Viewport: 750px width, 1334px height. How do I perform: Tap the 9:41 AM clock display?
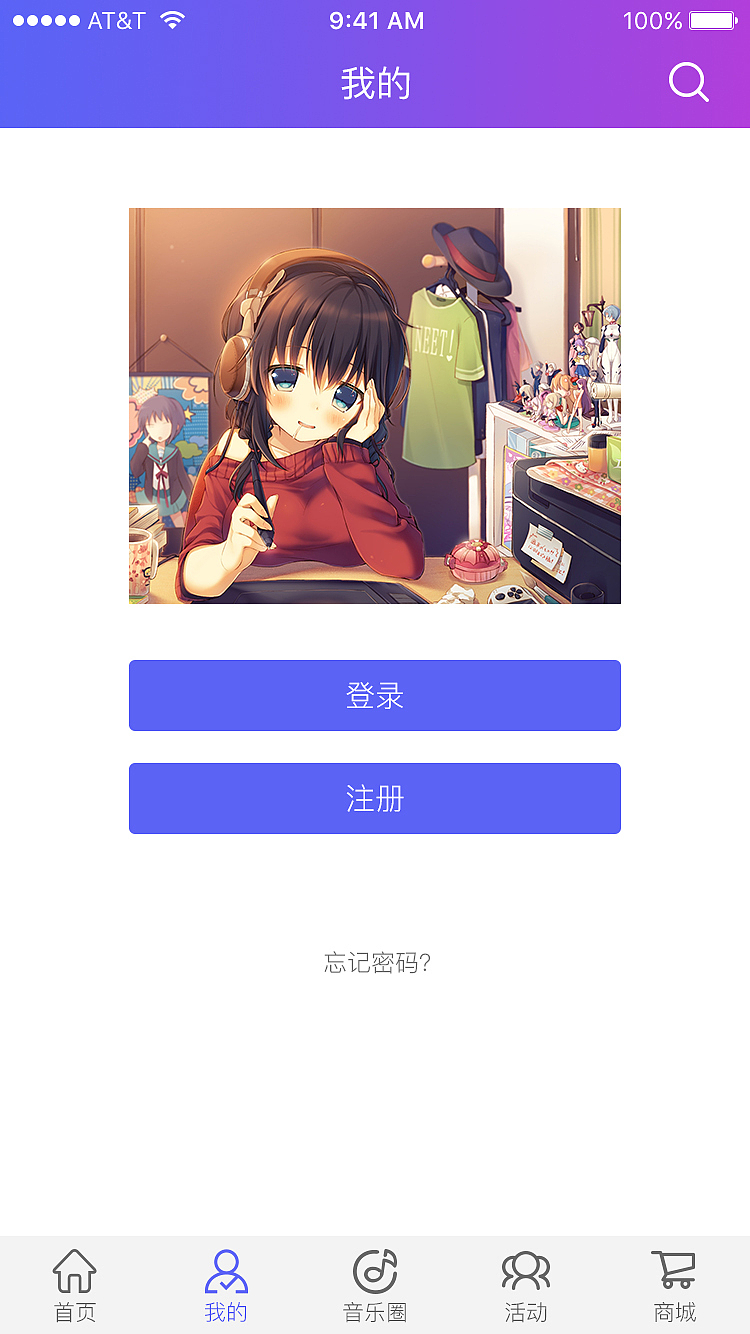(x=375, y=20)
